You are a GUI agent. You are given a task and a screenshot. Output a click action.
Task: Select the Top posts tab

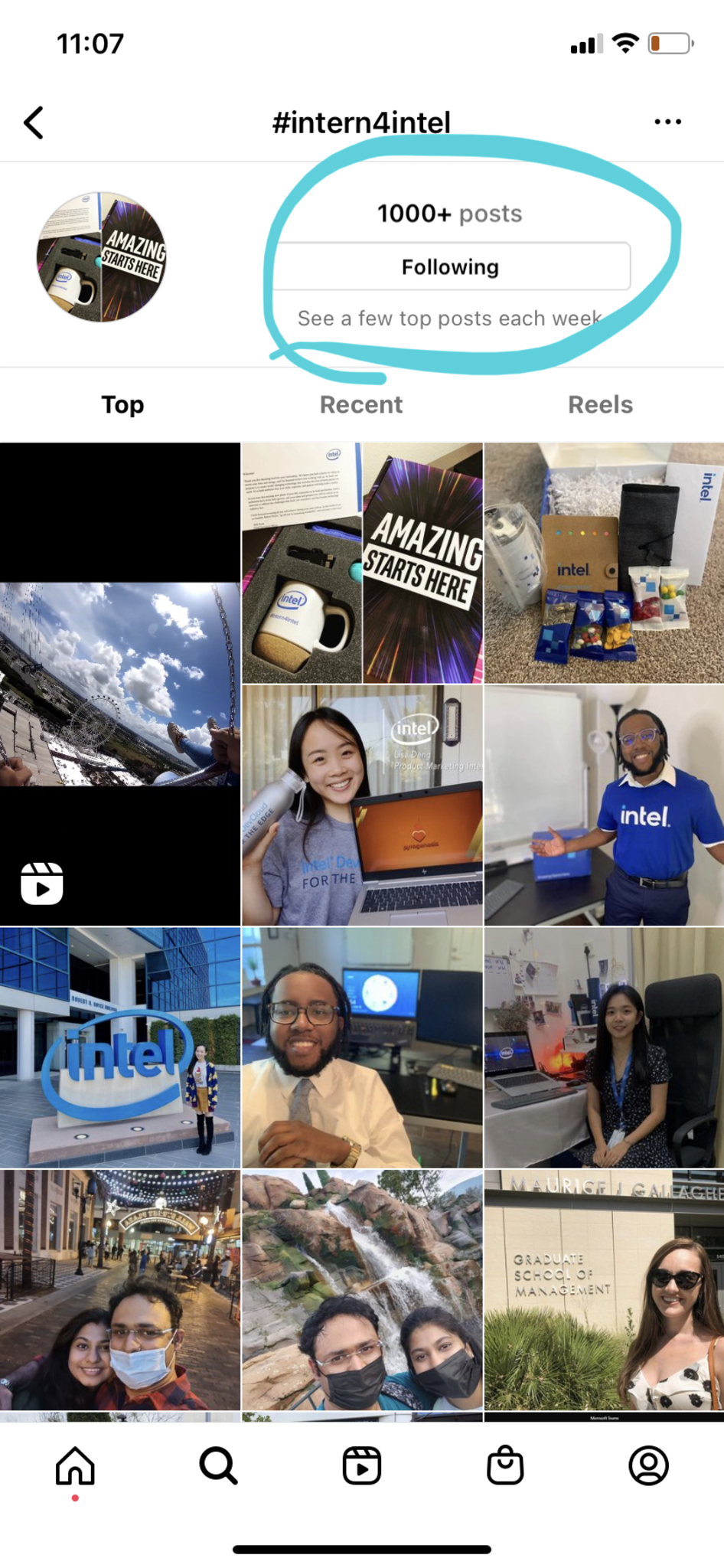(x=122, y=404)
